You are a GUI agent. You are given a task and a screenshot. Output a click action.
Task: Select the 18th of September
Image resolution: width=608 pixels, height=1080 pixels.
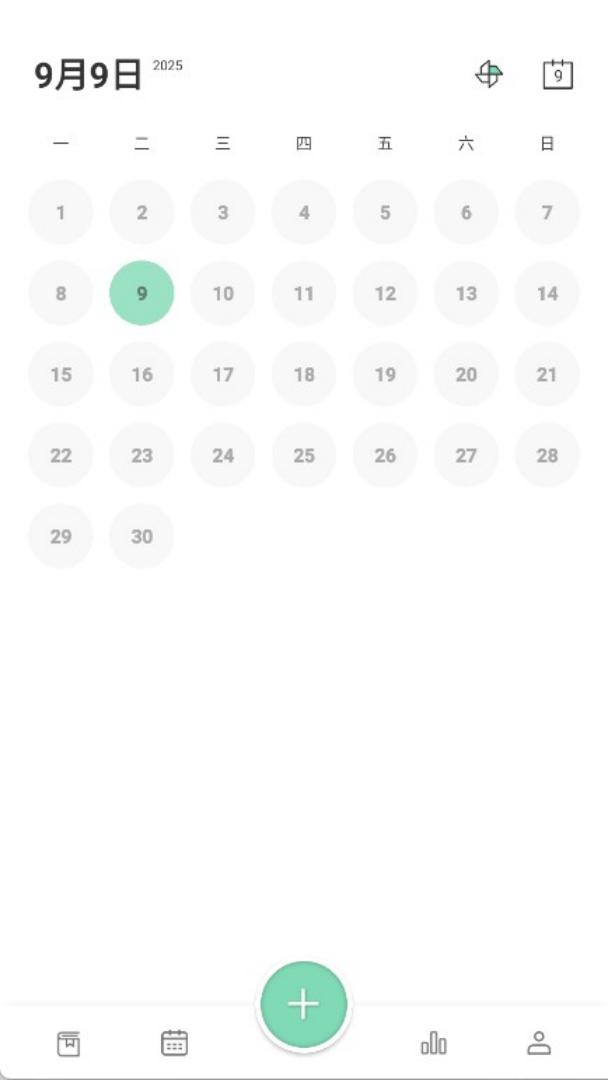pos(304,374)
